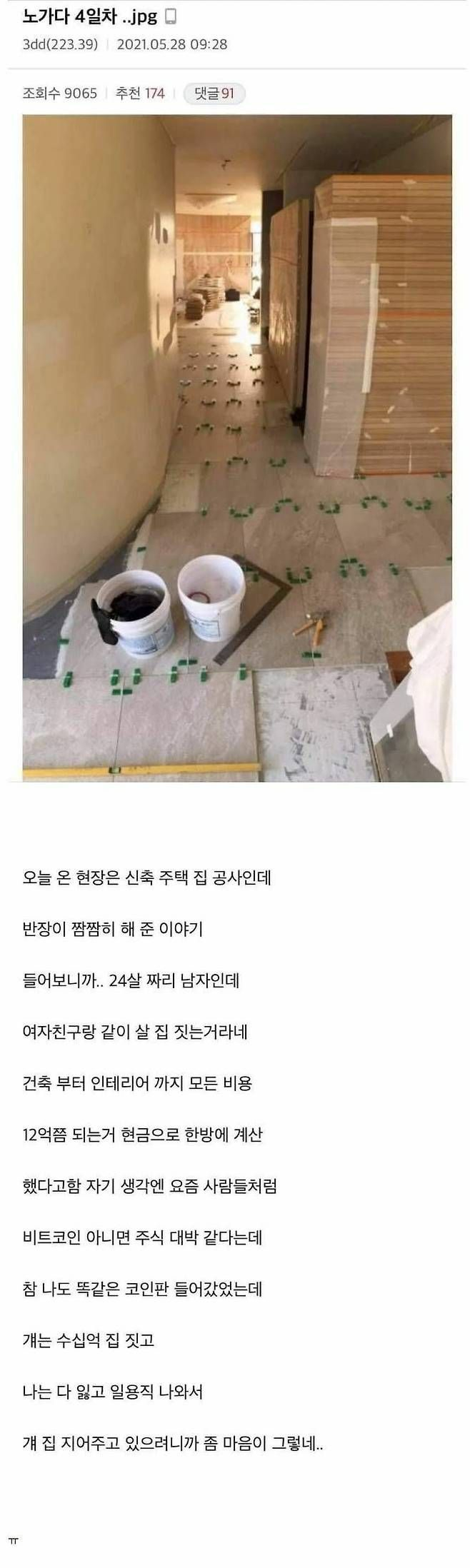This screenshot has height=1568, width=470.
Task: Open author 3dd(223.39) profile
Action: 60,44
